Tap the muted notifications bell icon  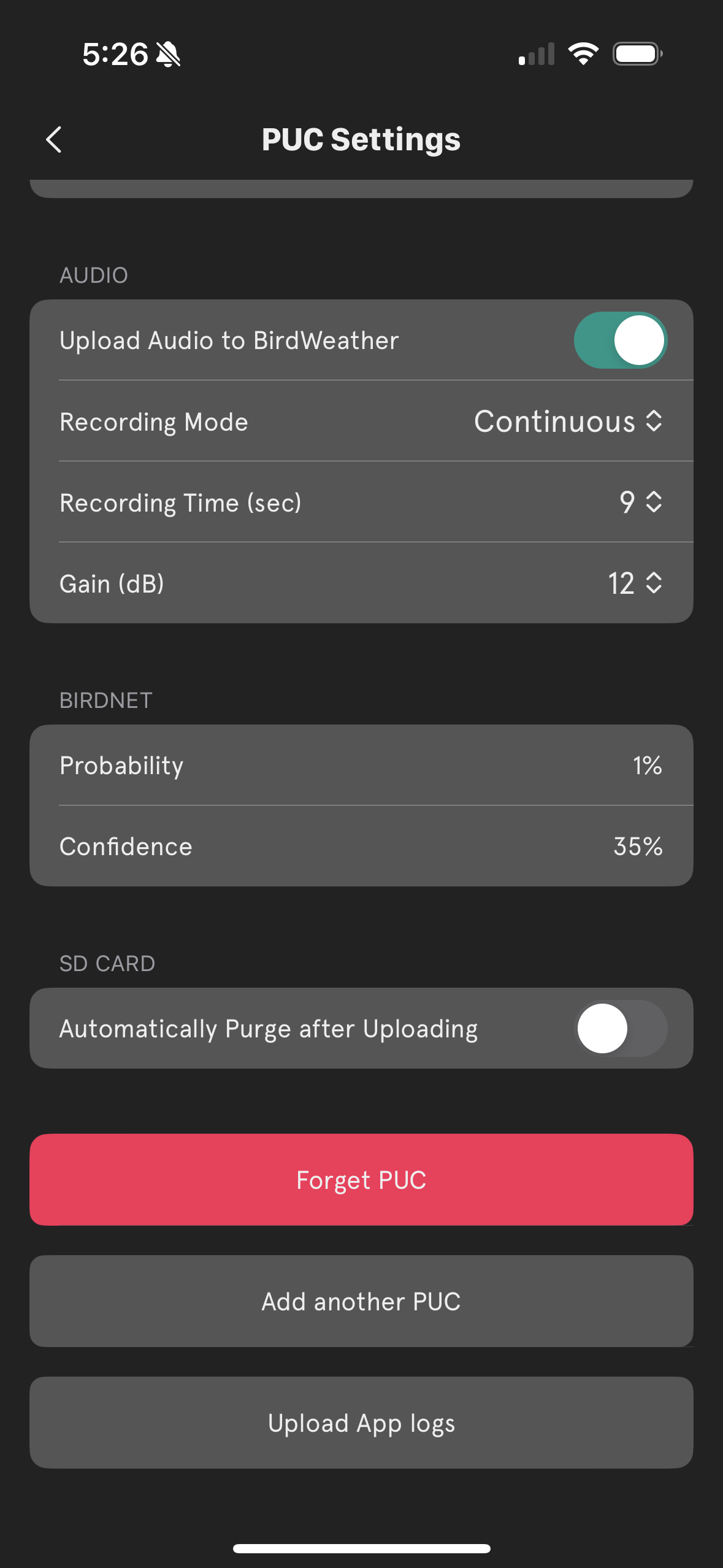[x=167, y=54]
